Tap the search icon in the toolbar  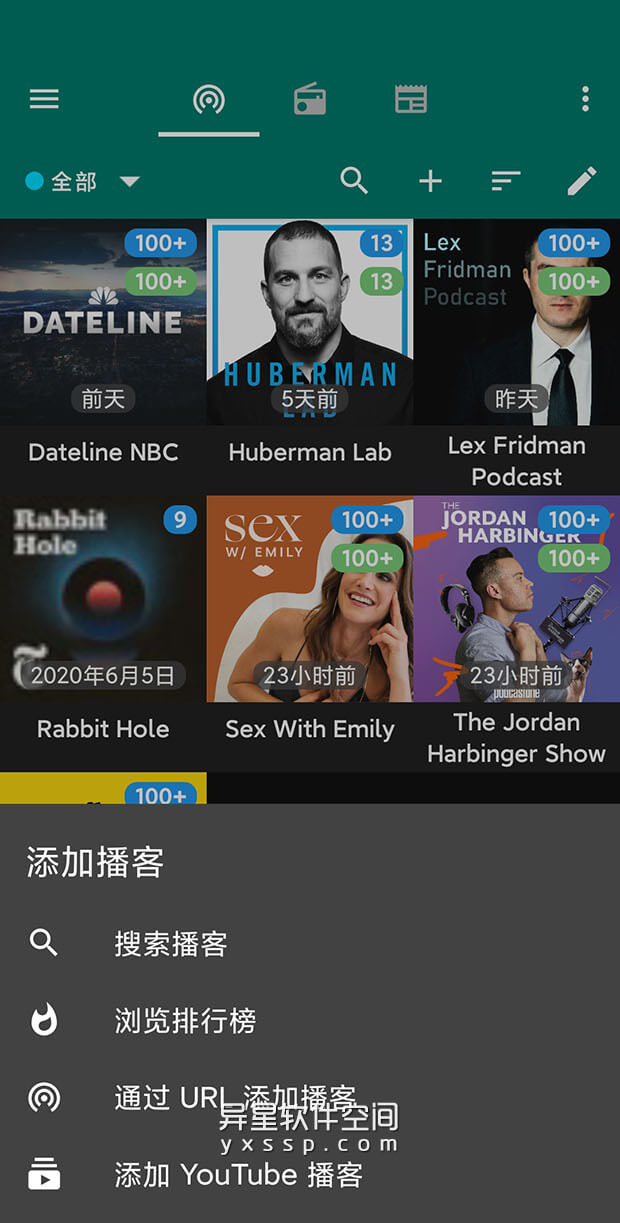[354, 181]
